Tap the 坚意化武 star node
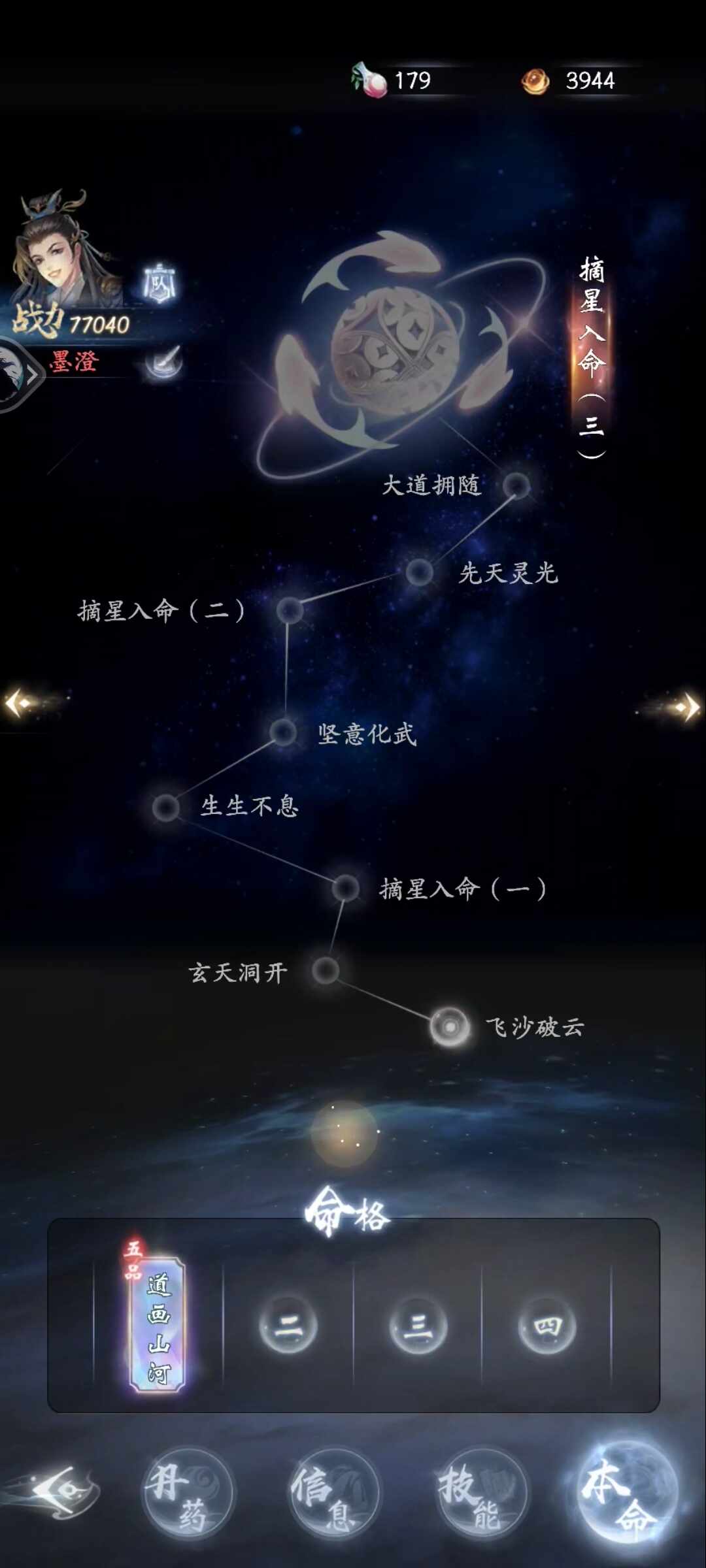The image size is (706, 1568). point(284,732)
